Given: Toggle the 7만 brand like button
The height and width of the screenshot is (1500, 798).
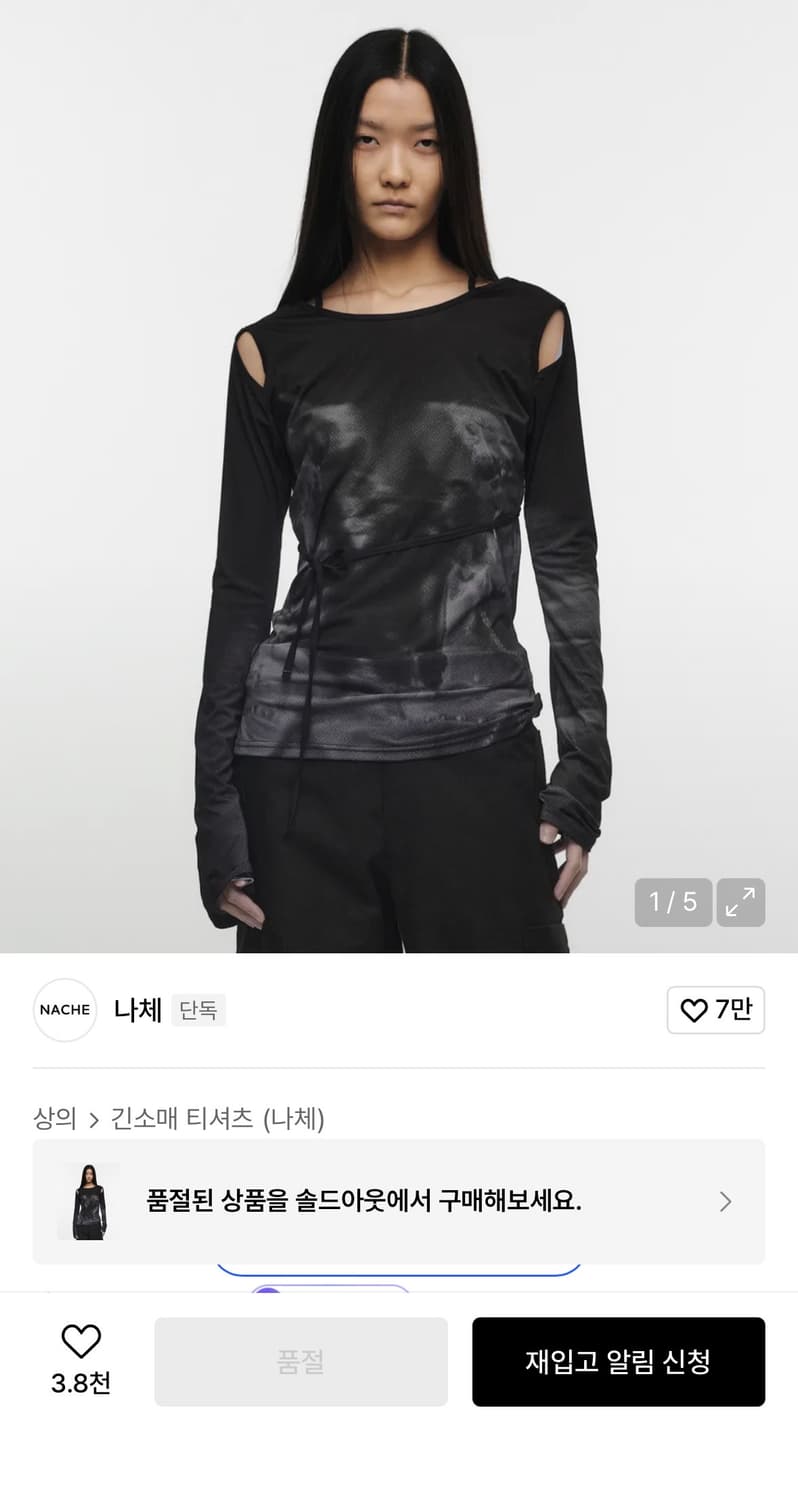Looking at the screenshot, I should point(716,1010).
